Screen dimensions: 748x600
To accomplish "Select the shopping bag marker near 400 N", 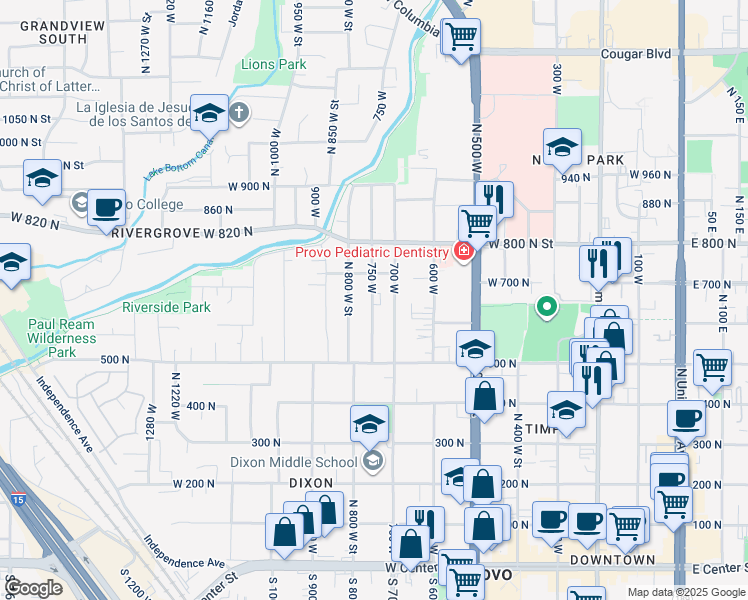I will 484,394.
